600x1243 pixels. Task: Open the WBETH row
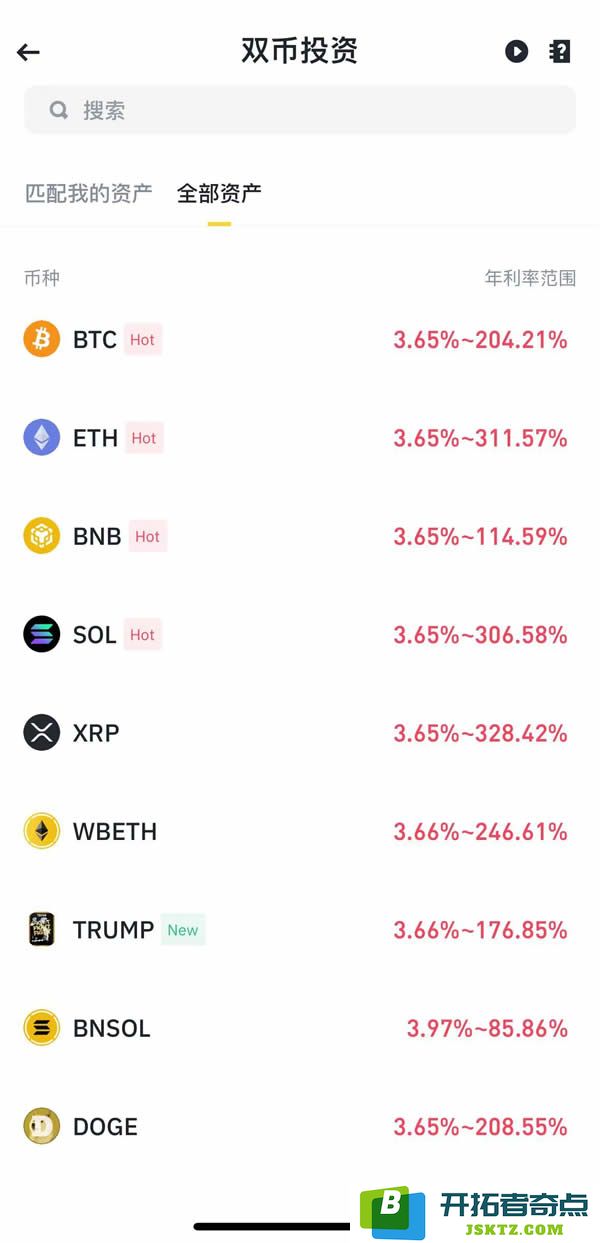(x=300, y=831)
